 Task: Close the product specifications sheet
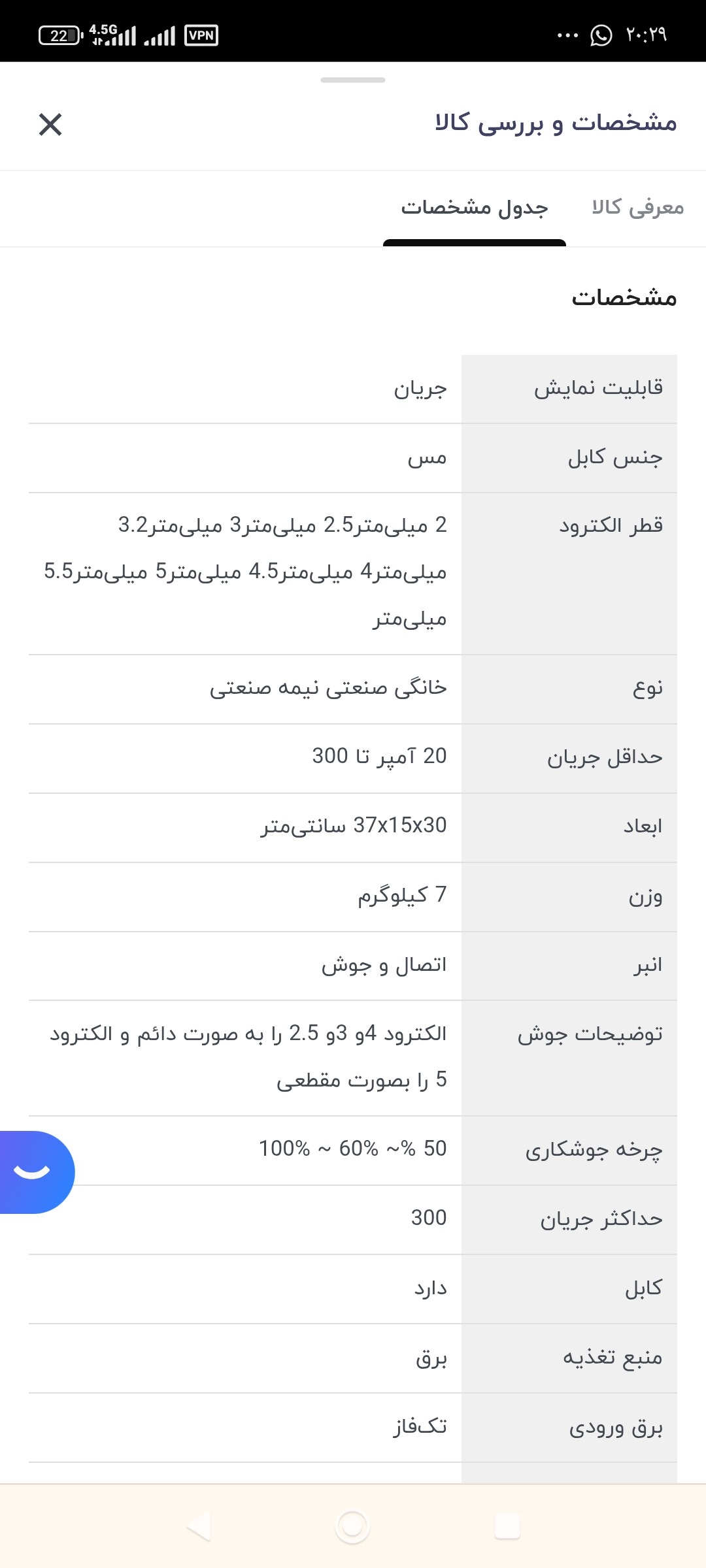pyautogui.click(x=50, y=124)
